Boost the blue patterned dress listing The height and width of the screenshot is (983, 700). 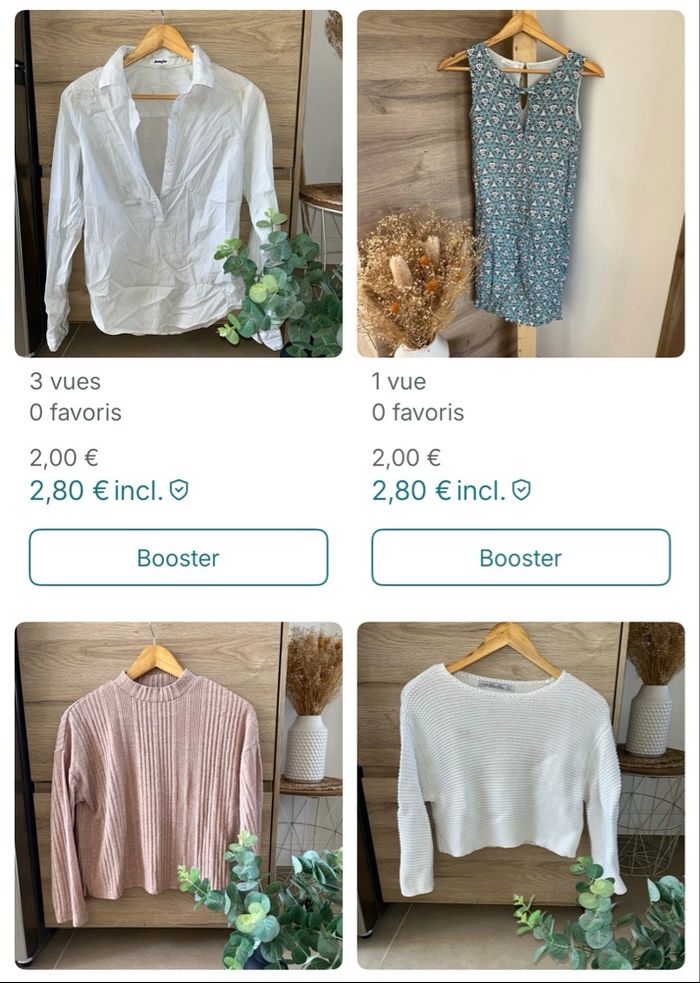tap(521, 557)
